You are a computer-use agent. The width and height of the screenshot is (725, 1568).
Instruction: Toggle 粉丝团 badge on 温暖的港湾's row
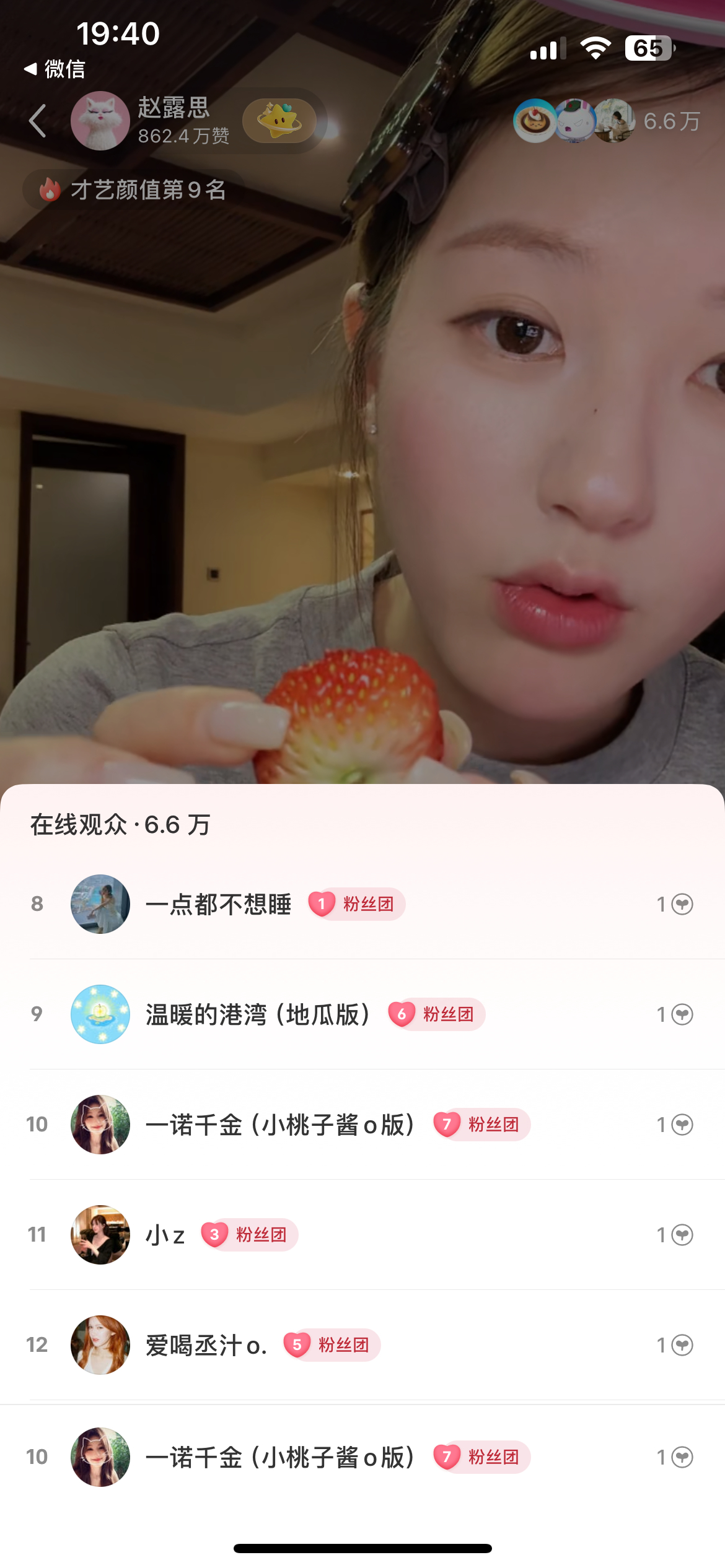click(450, 1014)
